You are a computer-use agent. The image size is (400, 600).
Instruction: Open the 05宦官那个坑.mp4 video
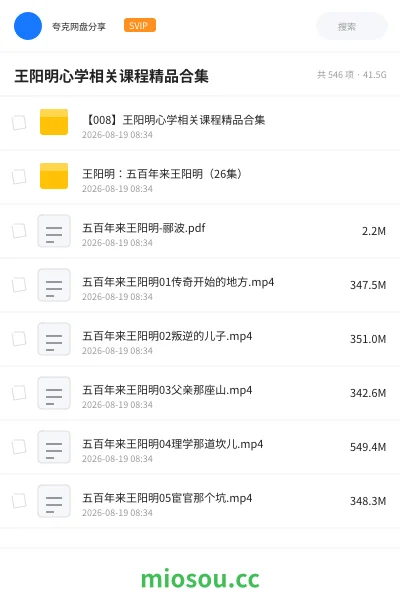coord(200,501)
